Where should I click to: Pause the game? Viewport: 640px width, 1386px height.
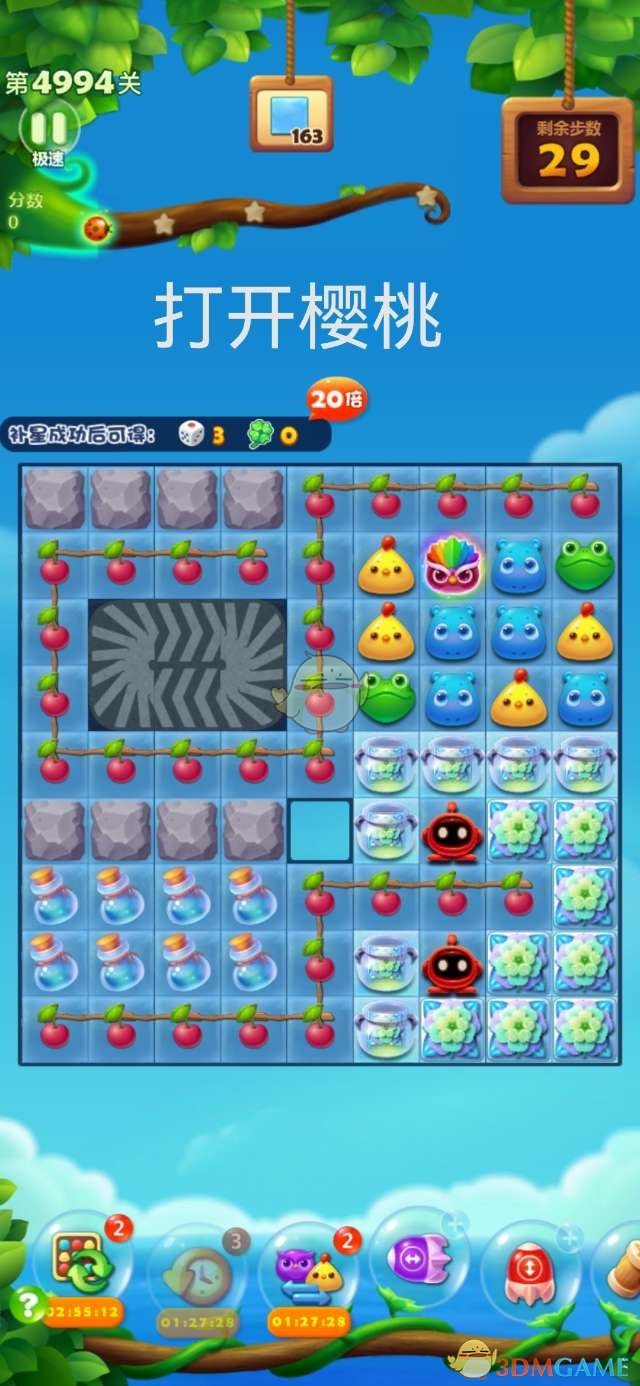48,126
